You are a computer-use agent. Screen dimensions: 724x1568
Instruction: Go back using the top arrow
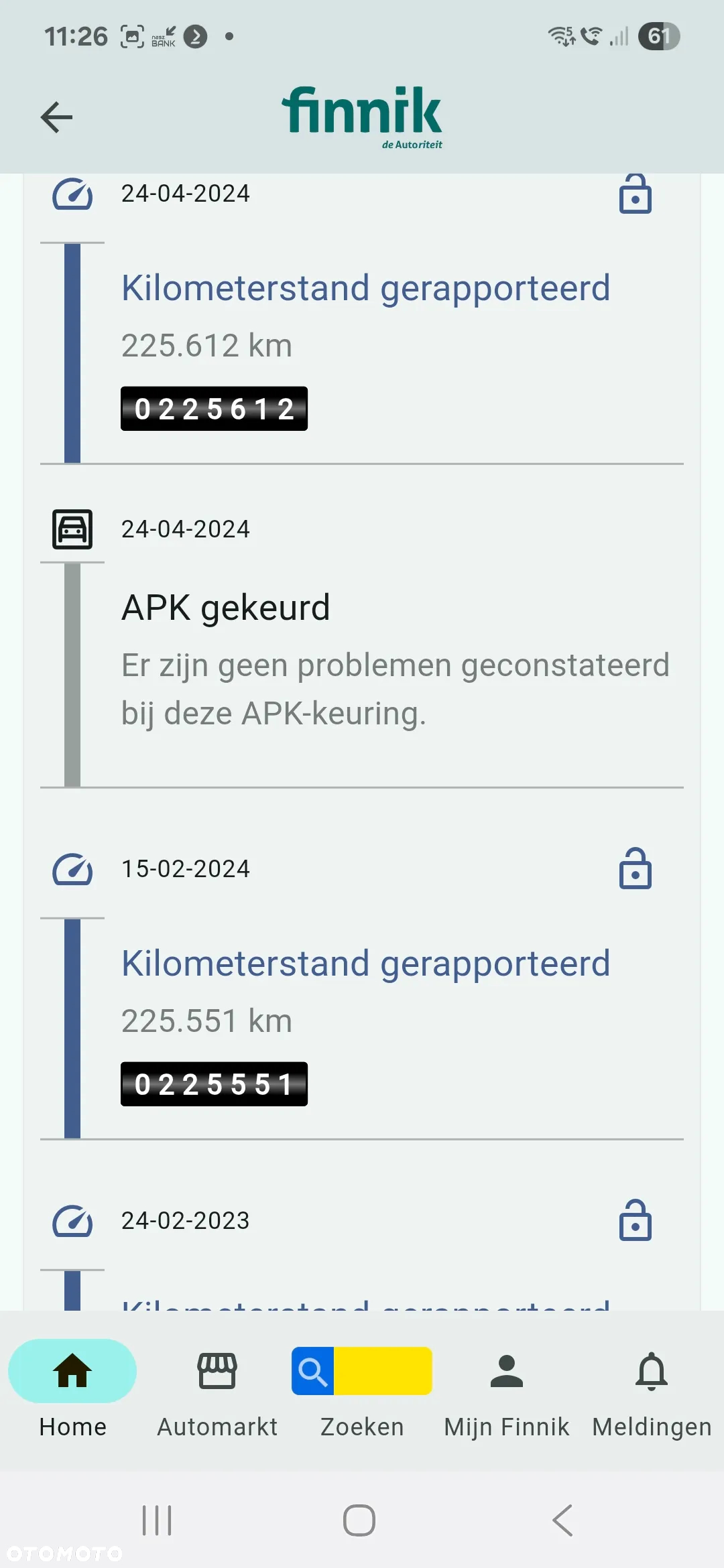pos(56,118)
